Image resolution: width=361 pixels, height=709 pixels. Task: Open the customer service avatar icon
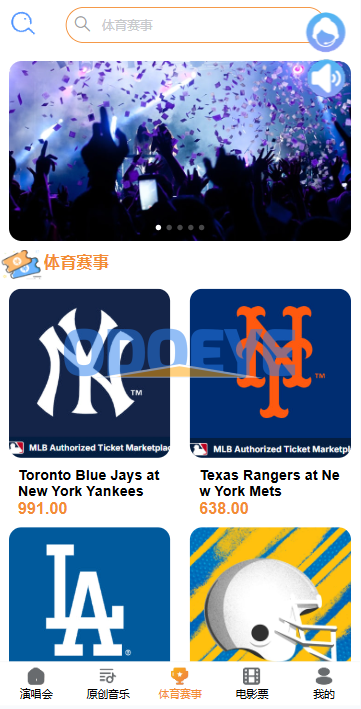pyautogui.click(x=326, y=32)
